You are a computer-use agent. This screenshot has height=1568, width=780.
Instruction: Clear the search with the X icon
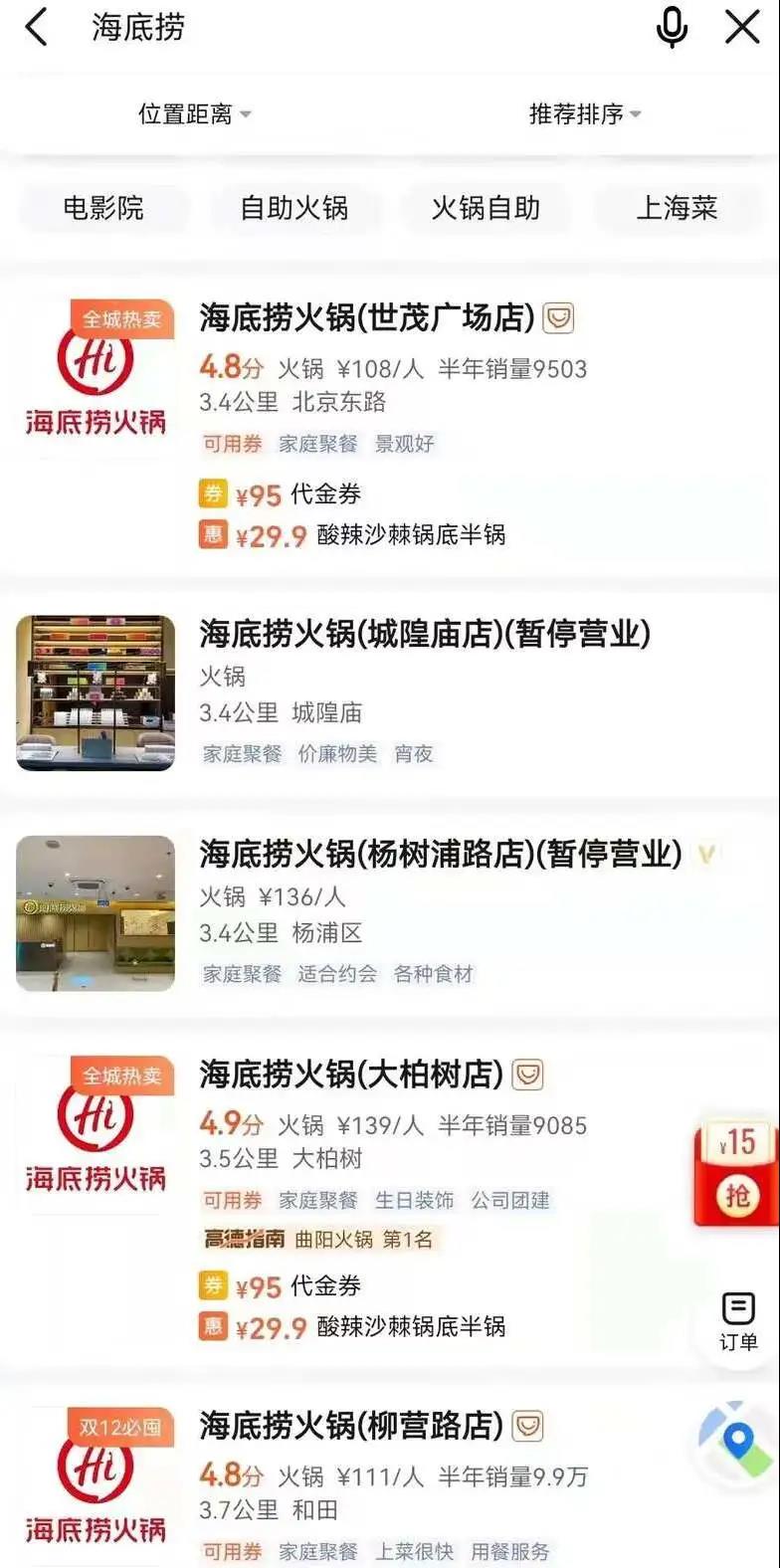(742, 27)
